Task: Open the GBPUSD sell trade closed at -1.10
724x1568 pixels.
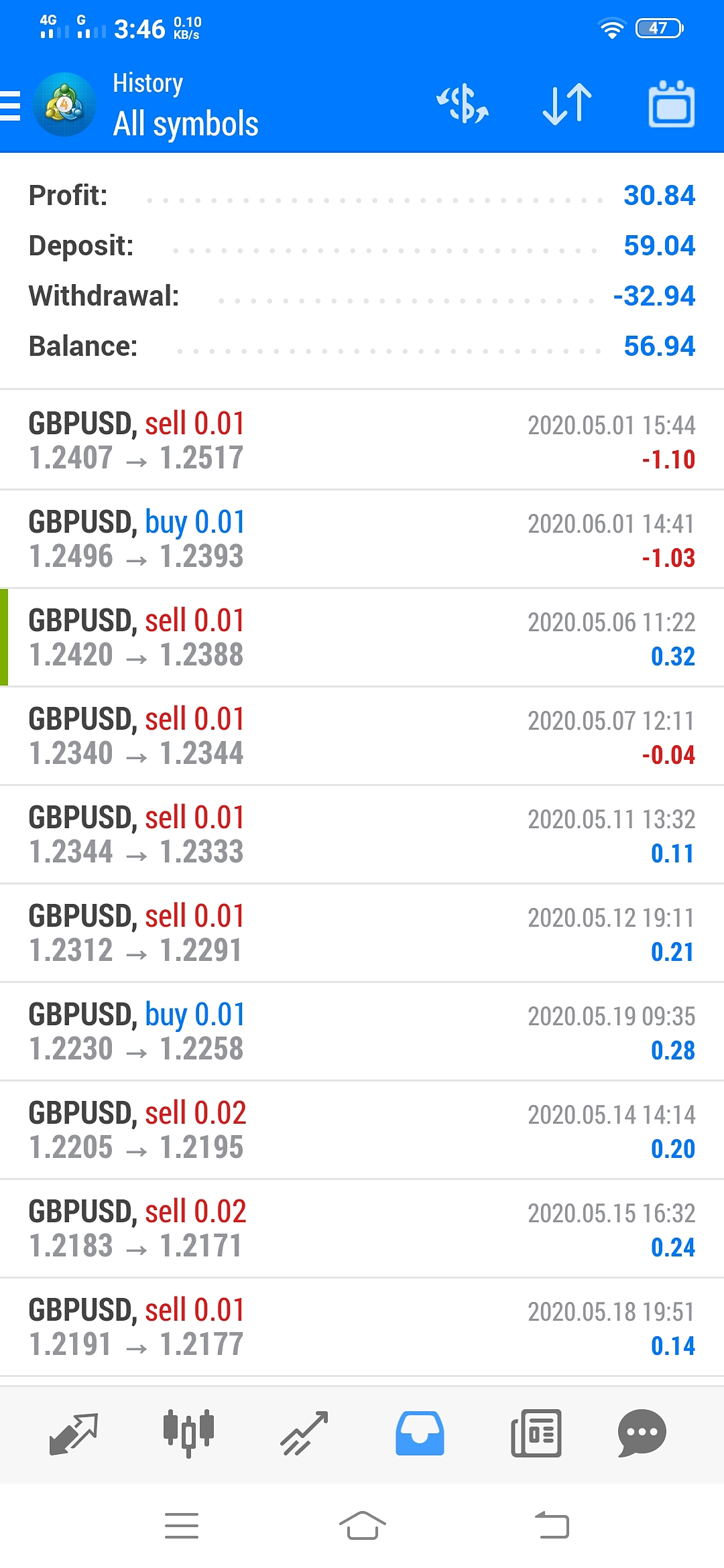Action: pyautogui.click(x=362, y=440)
